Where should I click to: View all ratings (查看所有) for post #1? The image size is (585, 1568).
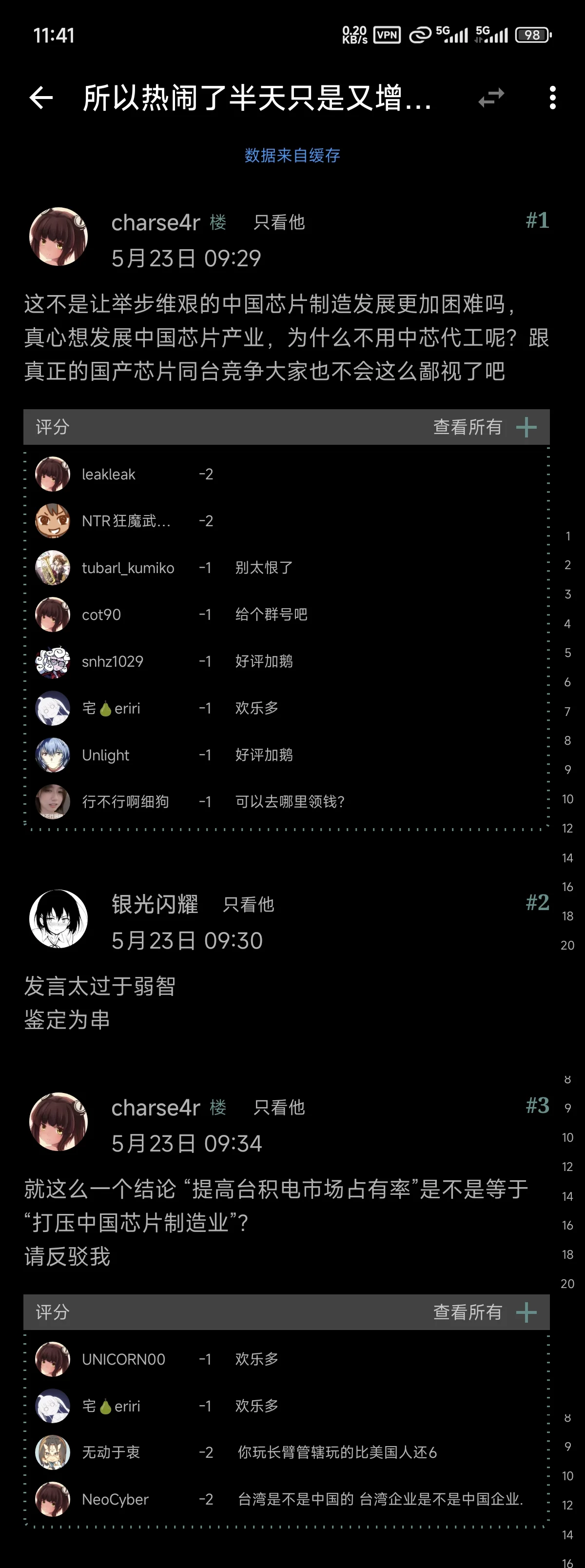coord(467,427)
